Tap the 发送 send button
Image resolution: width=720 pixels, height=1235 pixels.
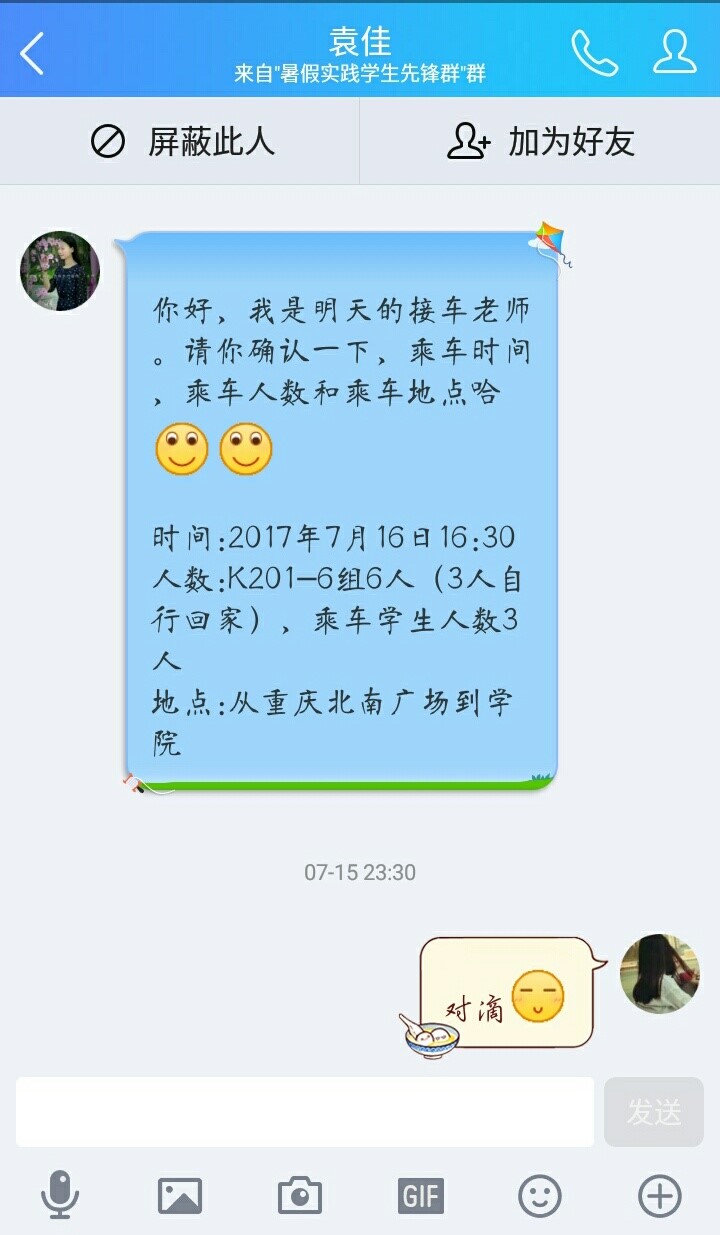[654, 1112]
